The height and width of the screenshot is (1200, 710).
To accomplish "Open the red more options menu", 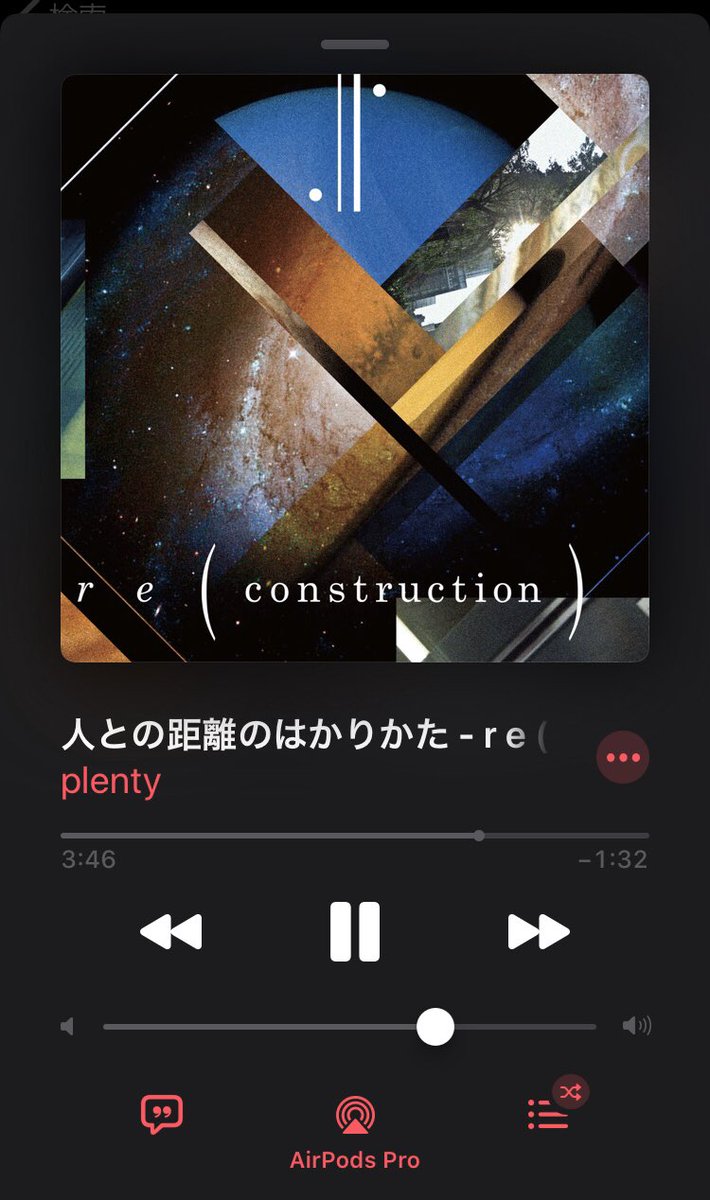I will [x=623, y=758].
